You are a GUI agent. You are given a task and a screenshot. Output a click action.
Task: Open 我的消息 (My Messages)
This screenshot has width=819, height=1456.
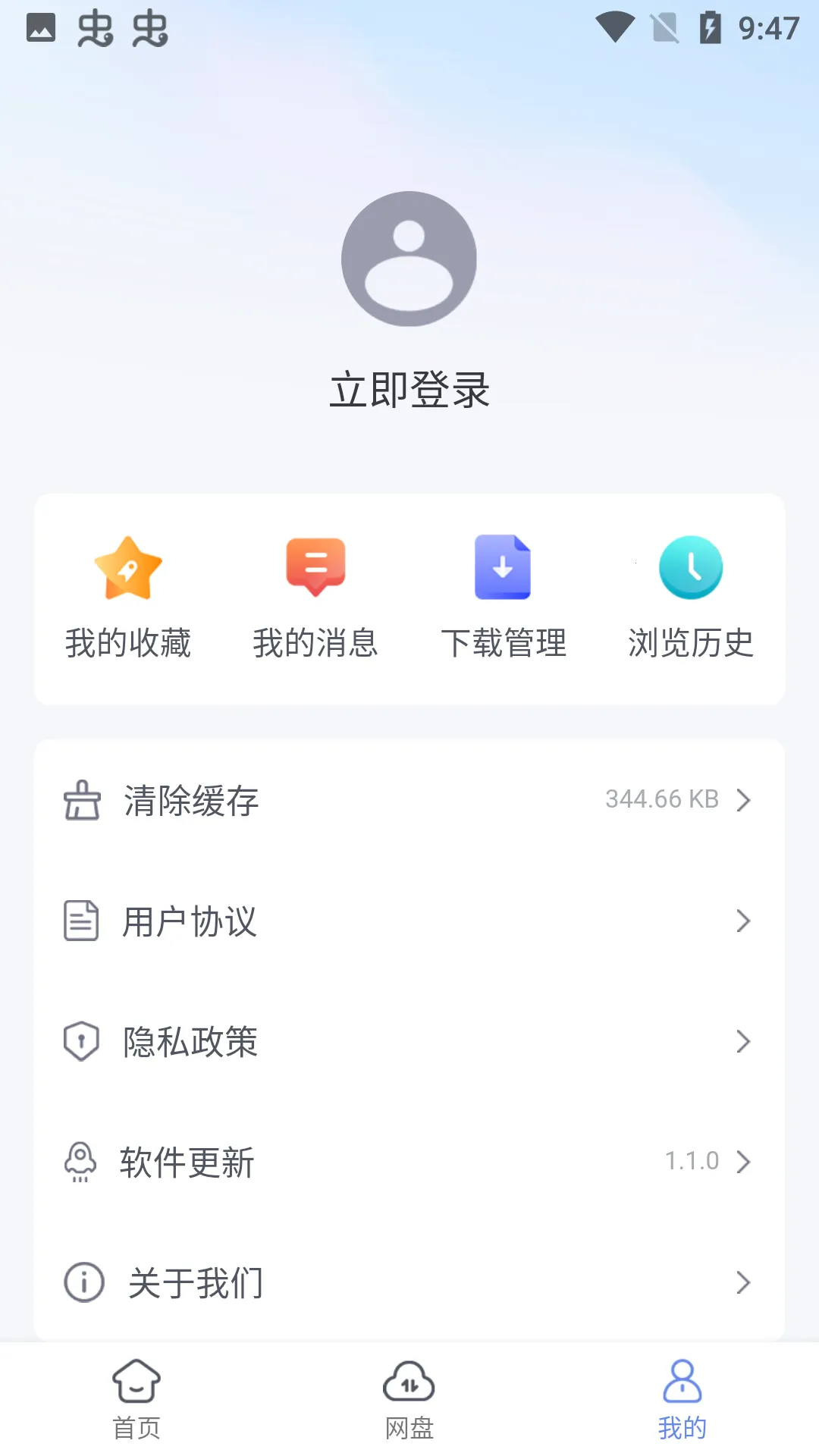315,599
